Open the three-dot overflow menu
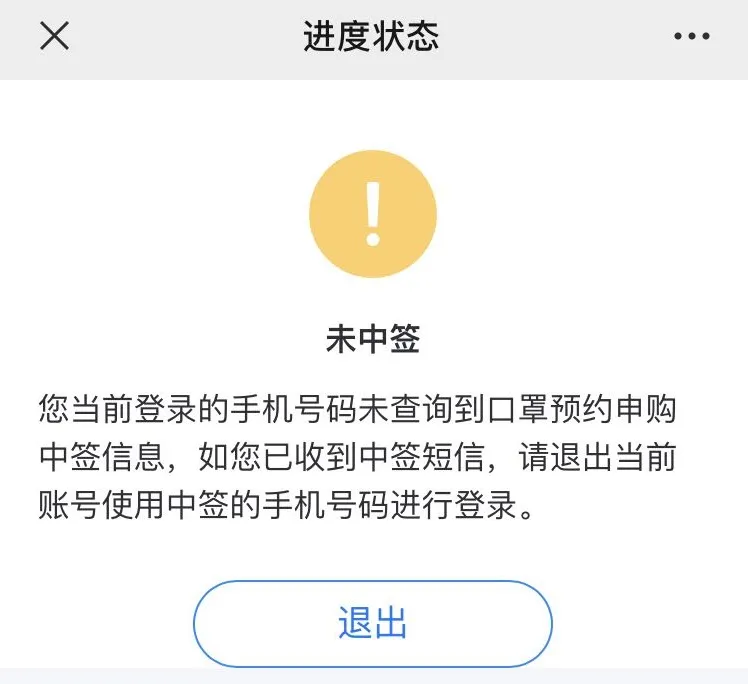The height and width of the screenshot is (684, 748). [x=691, y=37]
